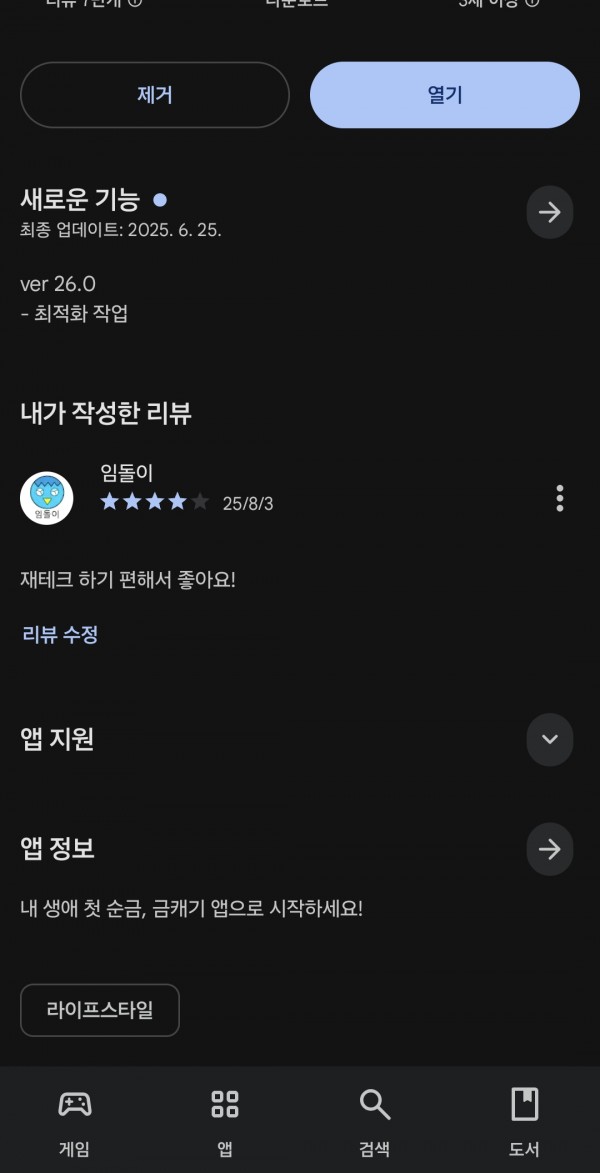Expand the 앱 지원 section
600x1173 pixels.
point(550,740)
